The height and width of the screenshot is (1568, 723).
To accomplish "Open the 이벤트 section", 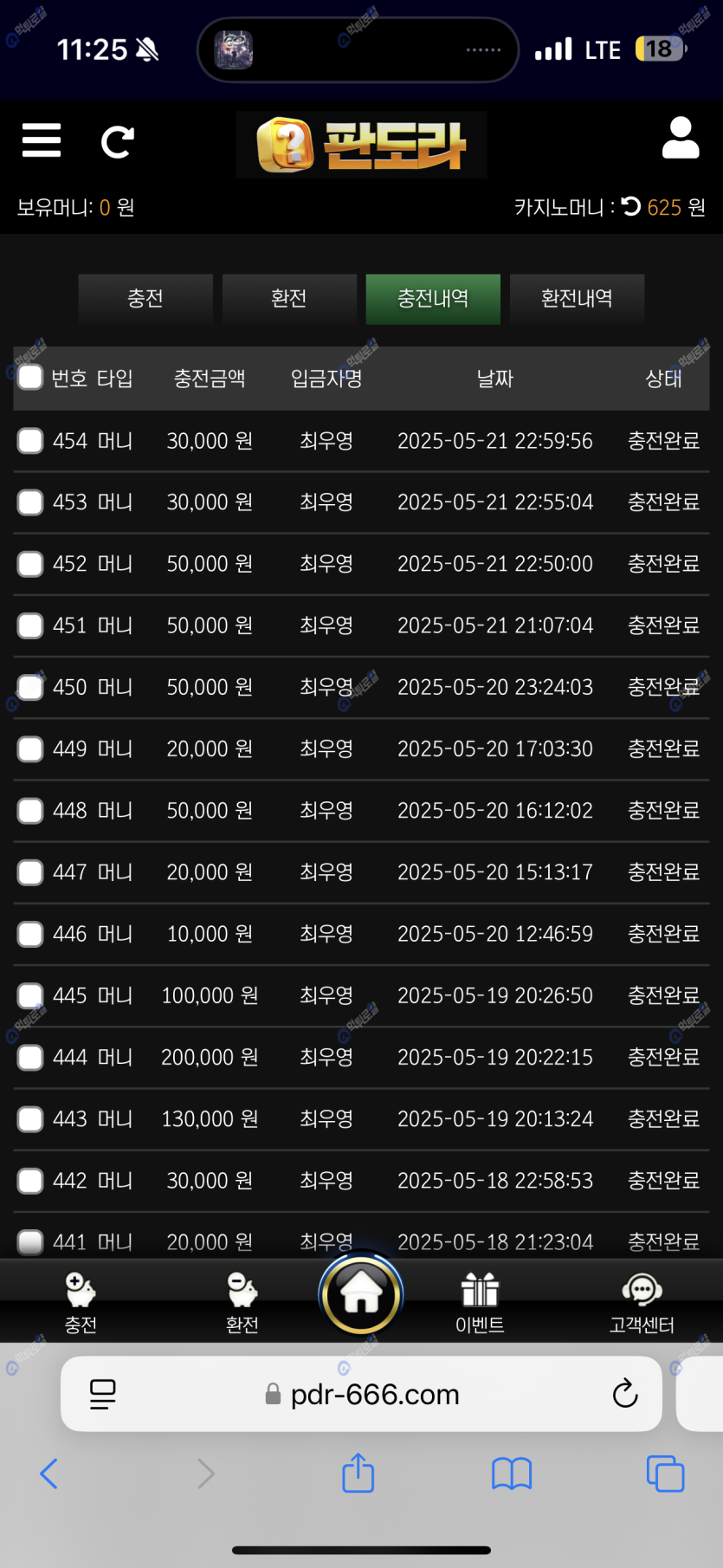I will [480, 1301].
